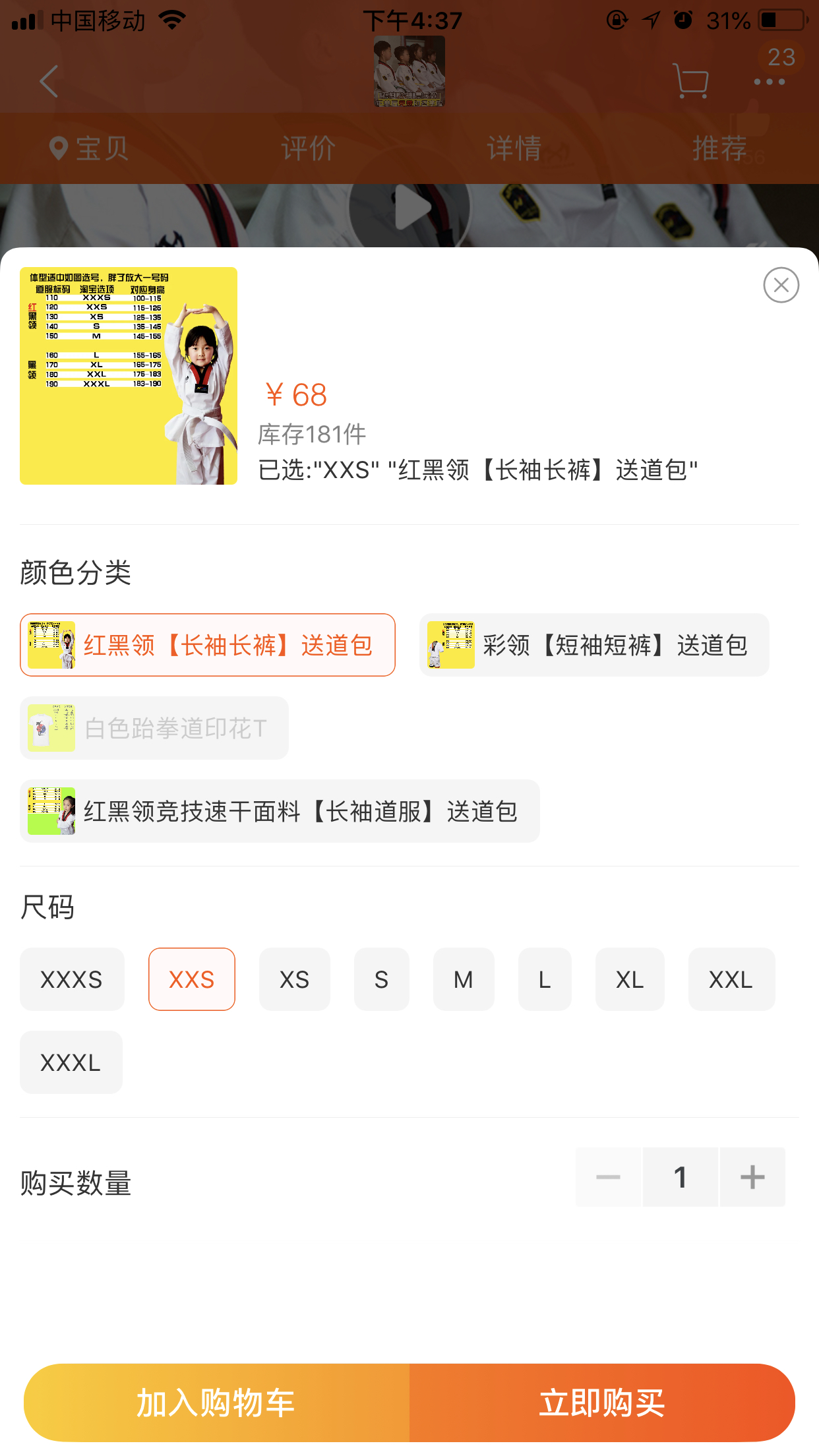The width and height of the screenshot is (819, 1456).
Task: Select size M
Action: 463,979
